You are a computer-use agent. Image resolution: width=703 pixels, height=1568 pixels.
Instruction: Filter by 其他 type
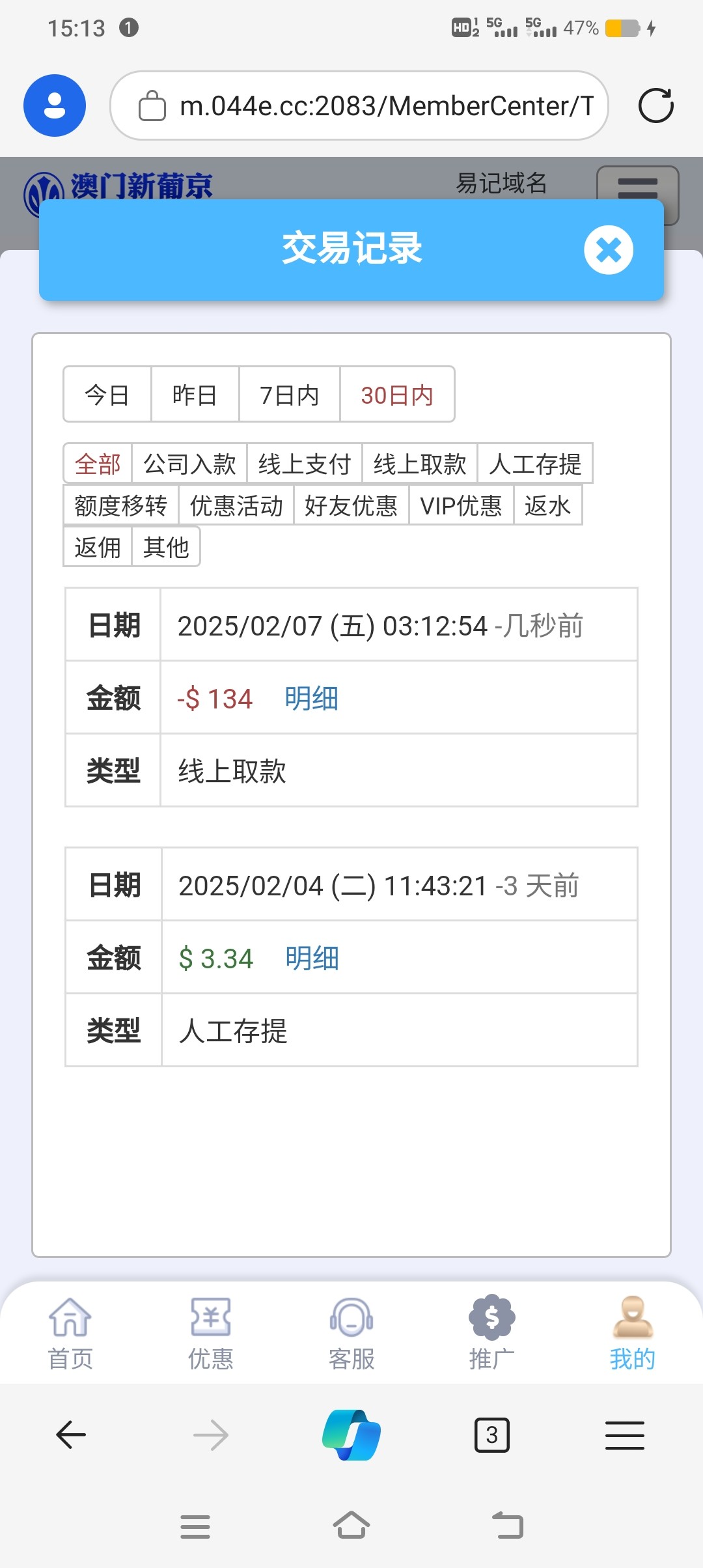click(x=166, y=547)
